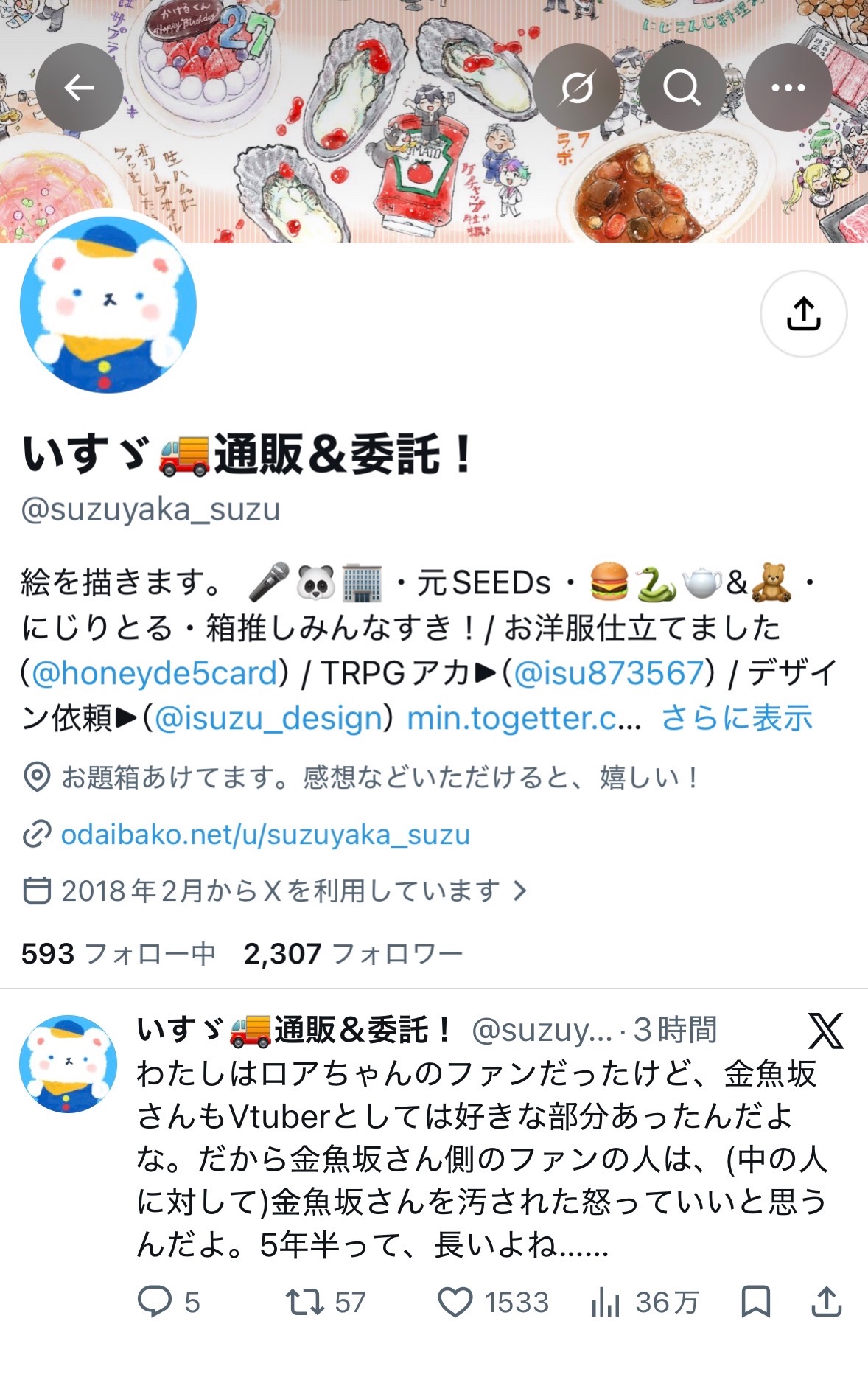Open the @isuzu_design mention link
868x1397 pixels.
point(268,718)
